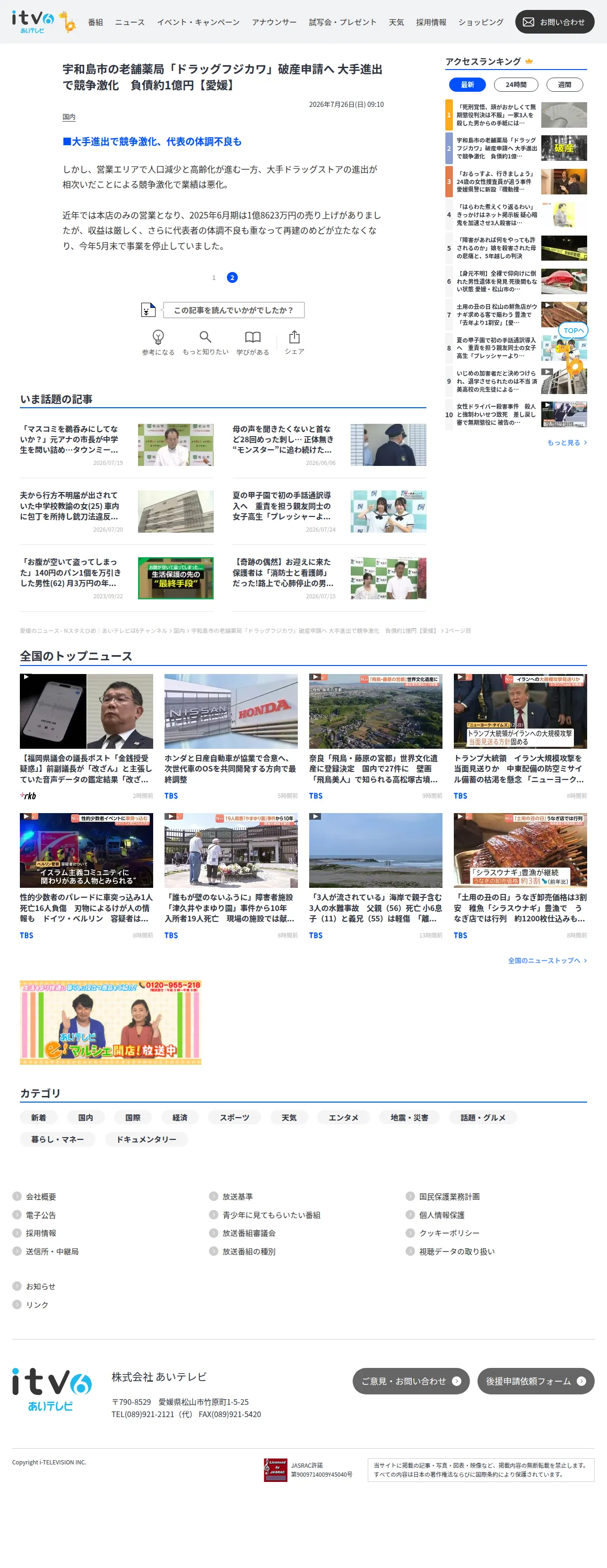Switch ranking to the 週間 tab
Image resolution: width=607 pixels, height=1568 pixels.
tap(564, 85)
